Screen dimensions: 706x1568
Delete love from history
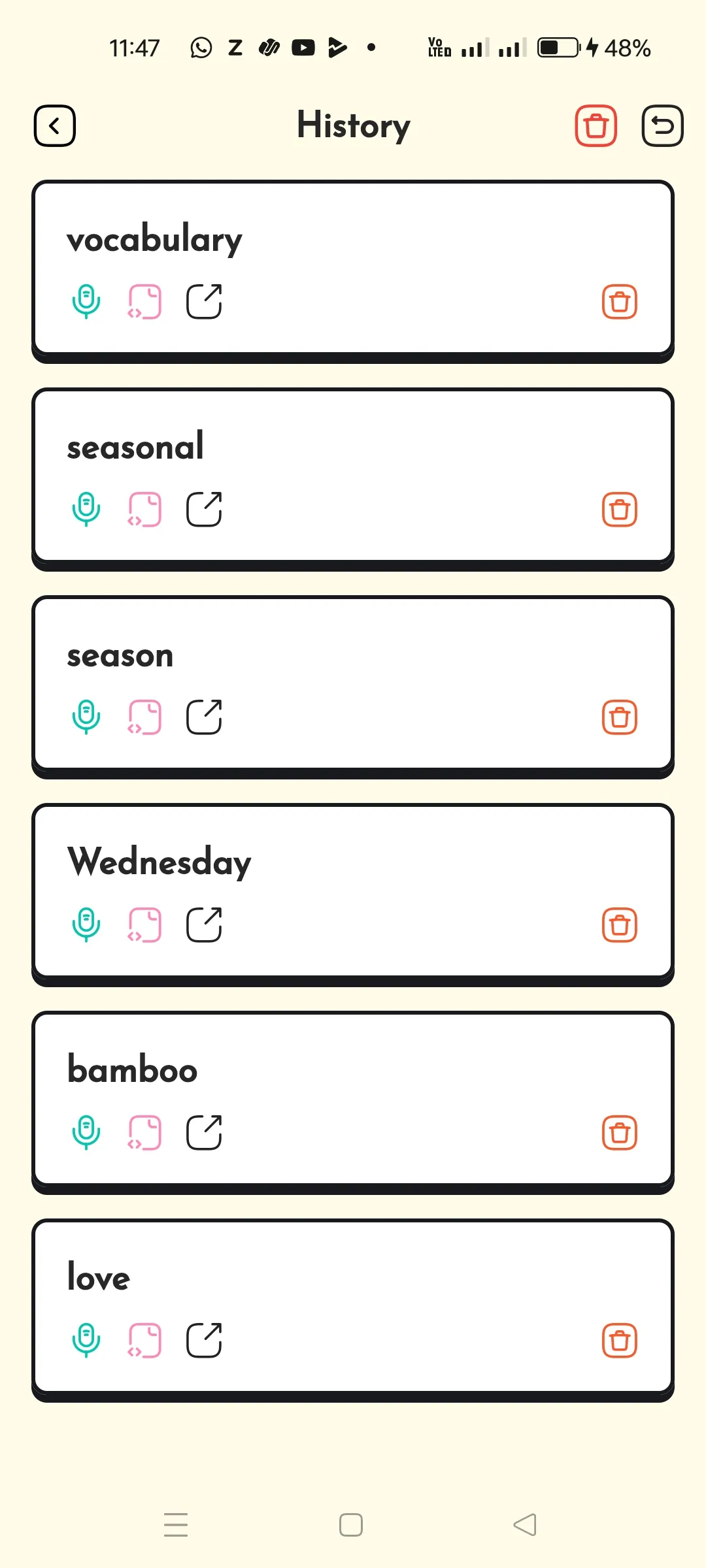pos(619,1340)
